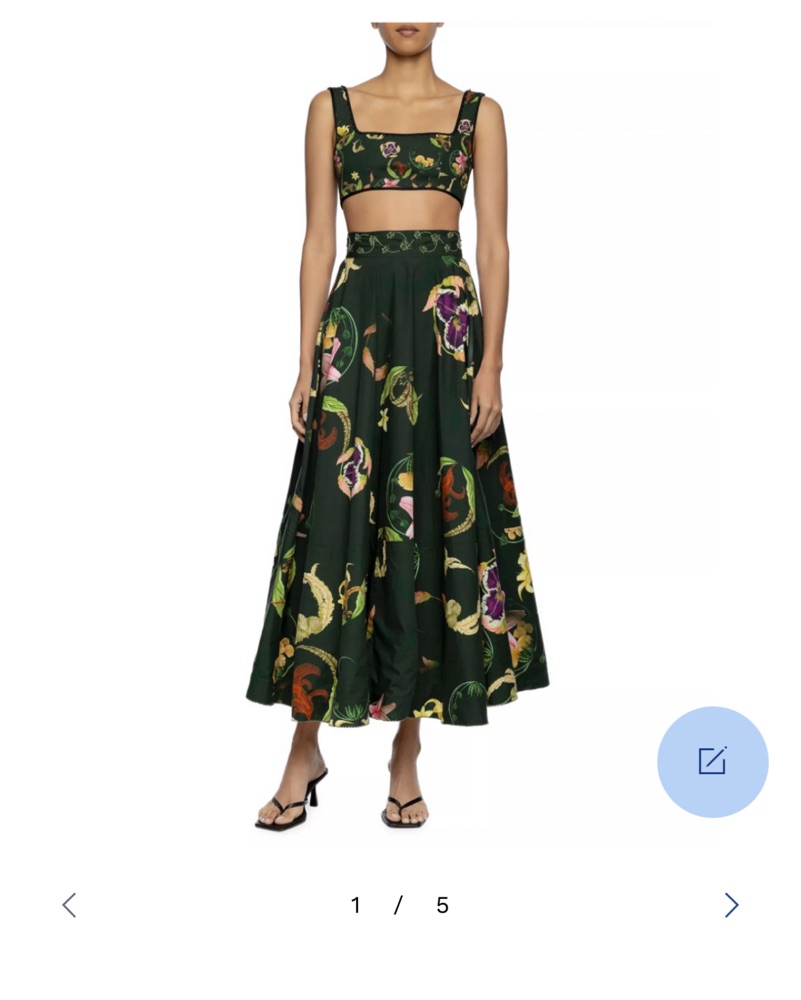Open the dress photo in full view
Screen dimensions: 801x1000
(400, 430)
